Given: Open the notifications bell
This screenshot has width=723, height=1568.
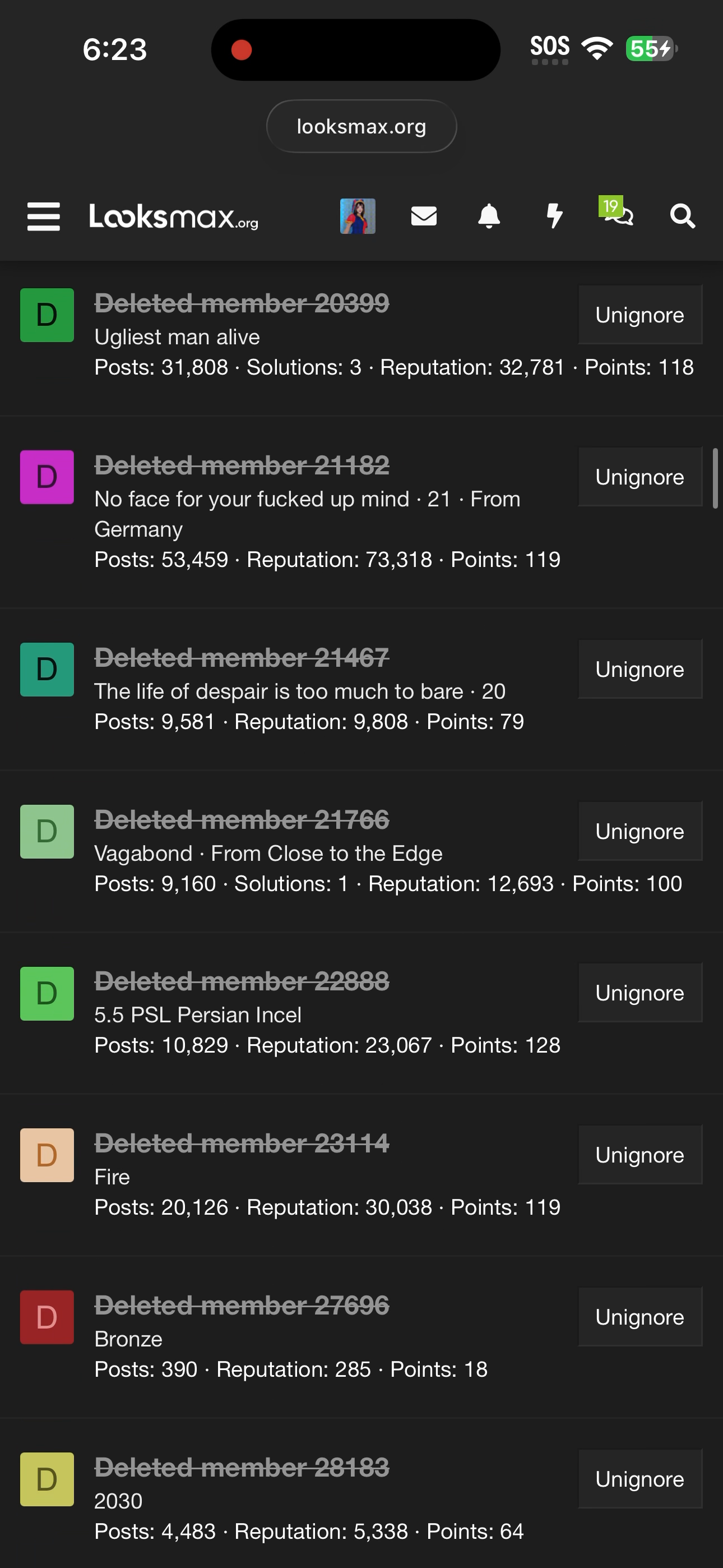Looking at the screenshot, I should click(x=489, y=216).
